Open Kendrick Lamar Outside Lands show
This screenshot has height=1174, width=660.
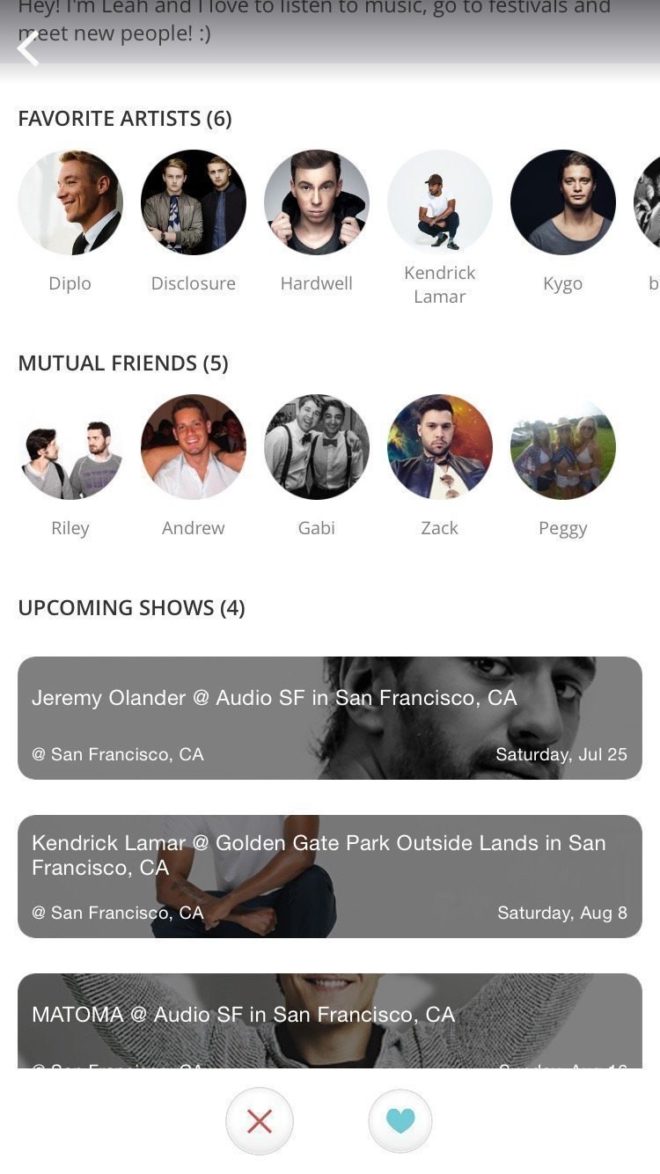pyautogui.click(x=330, y=876)
